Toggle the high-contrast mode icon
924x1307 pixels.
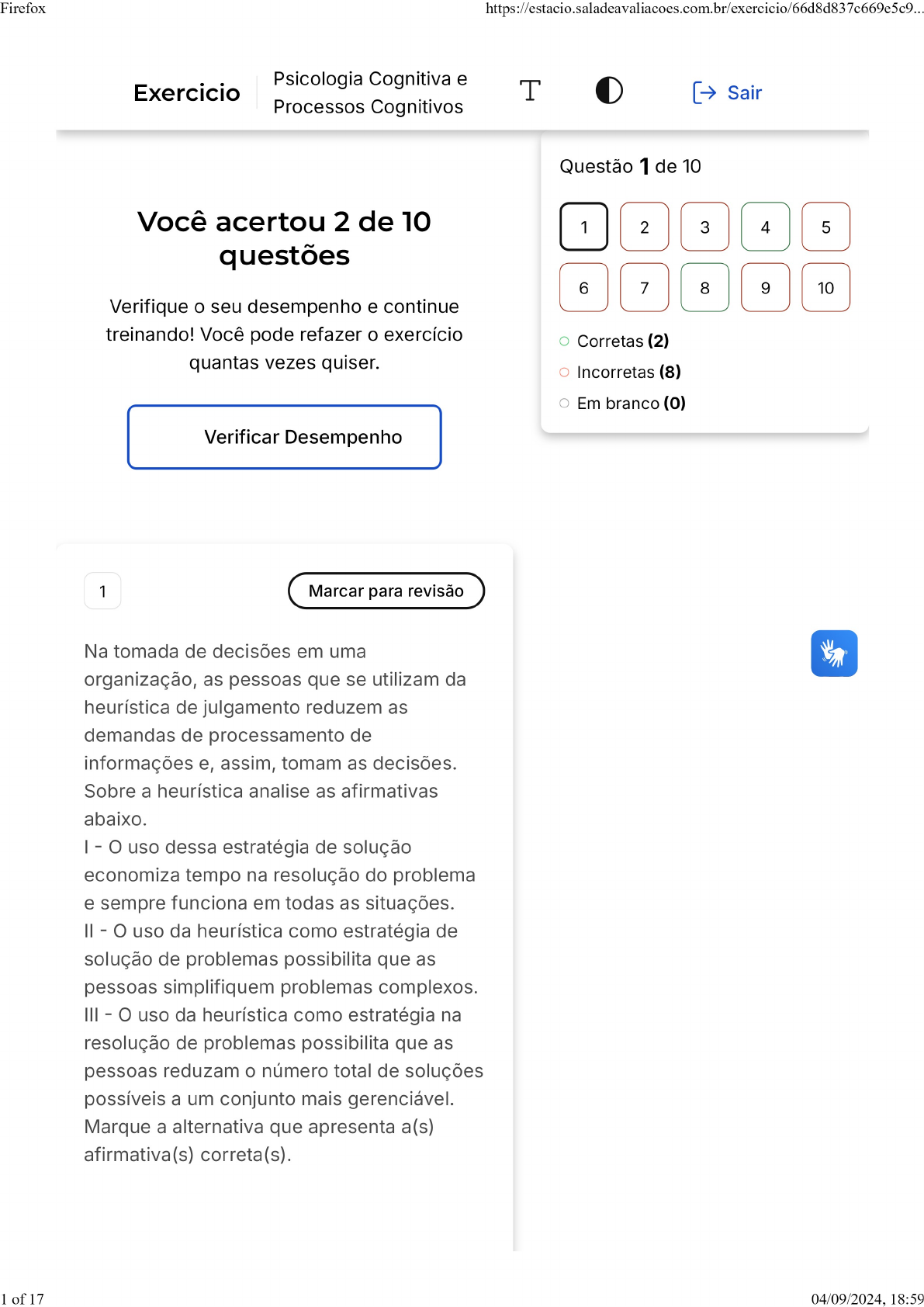609,91
